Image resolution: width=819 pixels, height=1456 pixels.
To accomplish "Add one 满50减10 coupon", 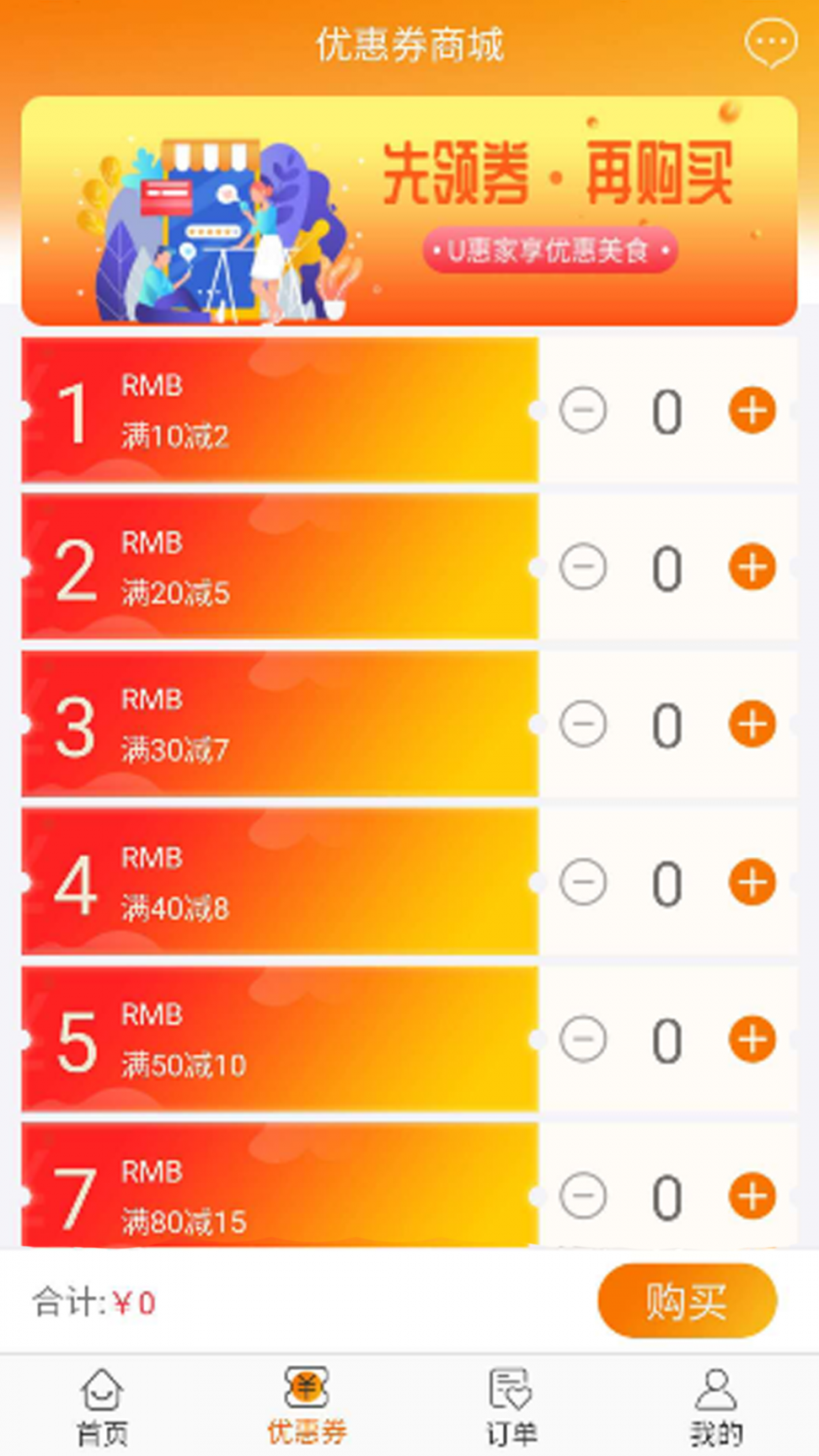I will click(x=752, y=1039).
